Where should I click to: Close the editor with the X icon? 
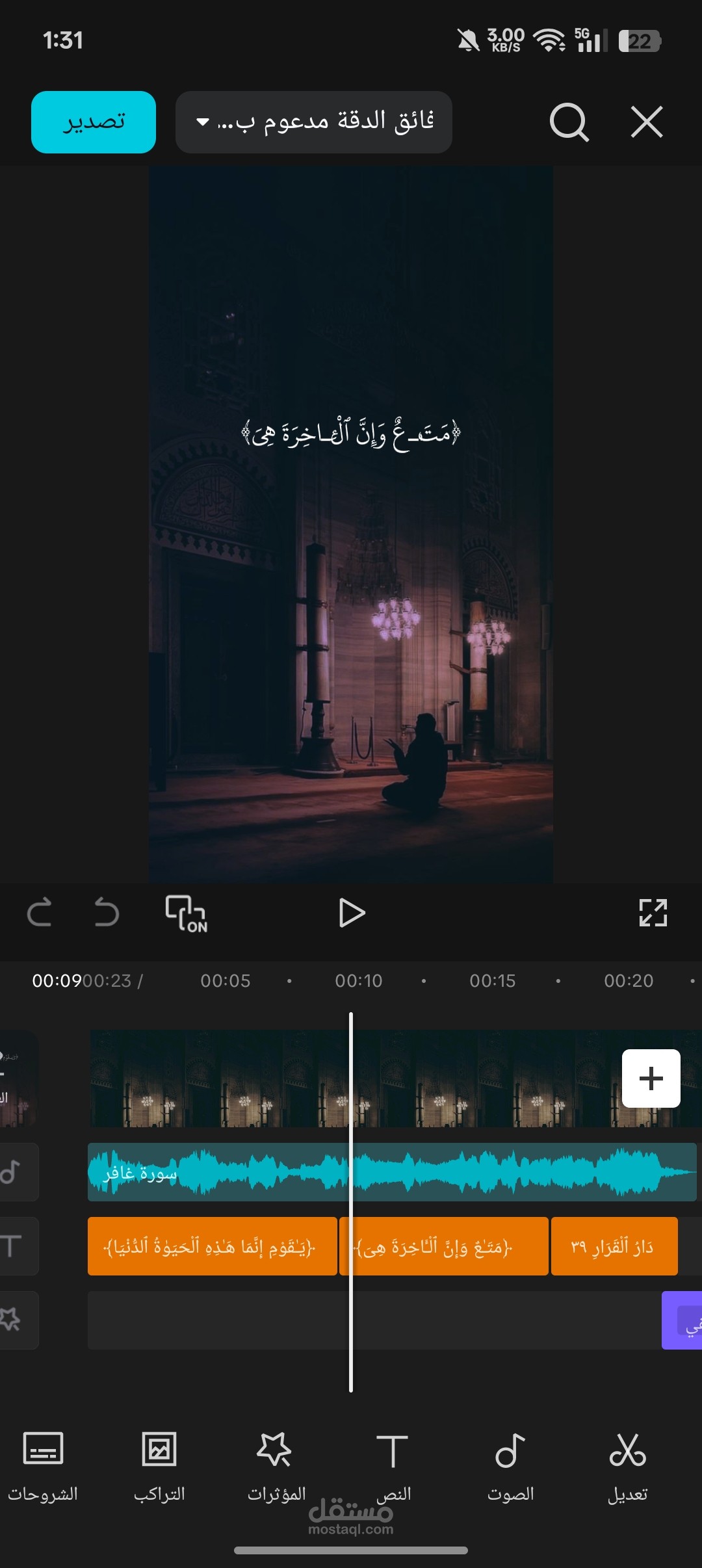(647, 122)
